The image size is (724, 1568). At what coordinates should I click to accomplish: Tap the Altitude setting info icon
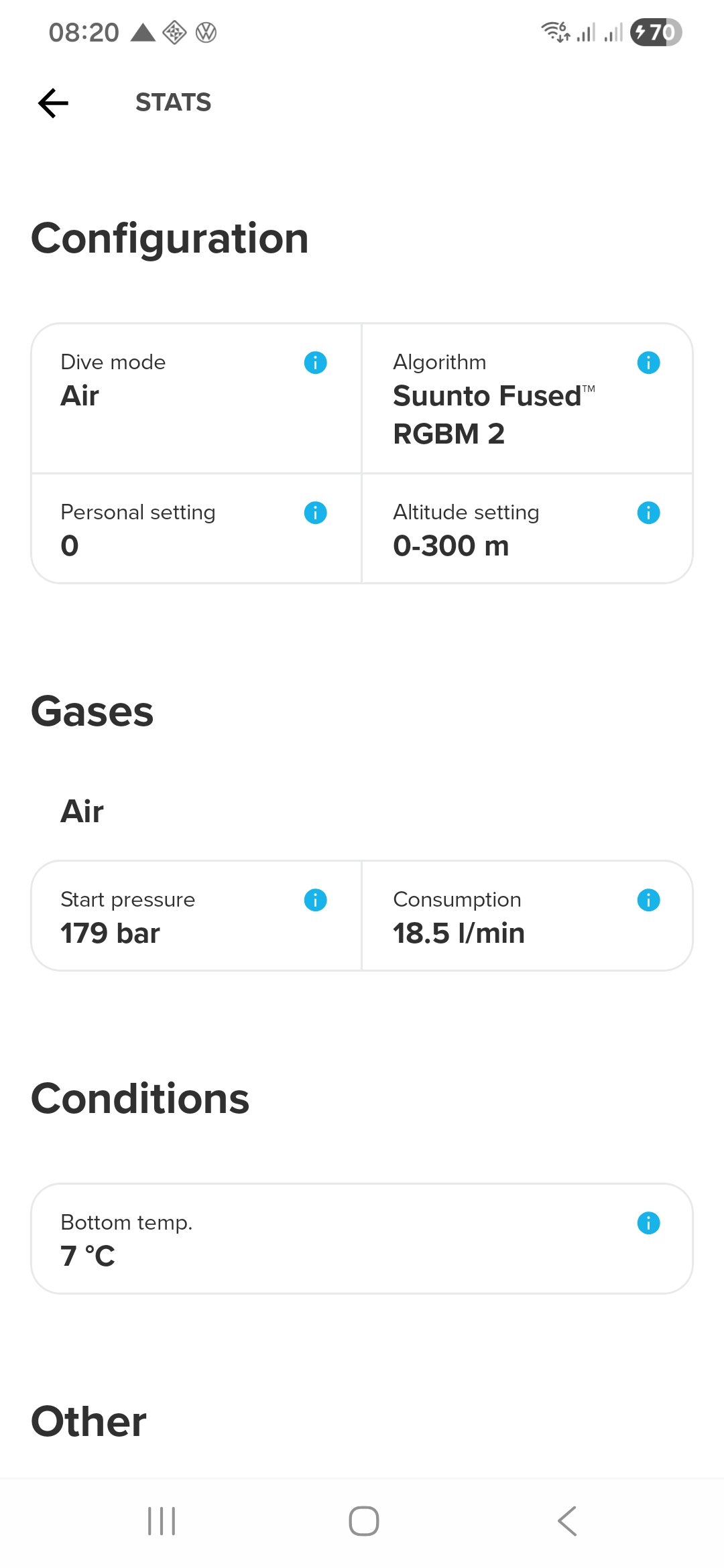[x=648, y=513]
